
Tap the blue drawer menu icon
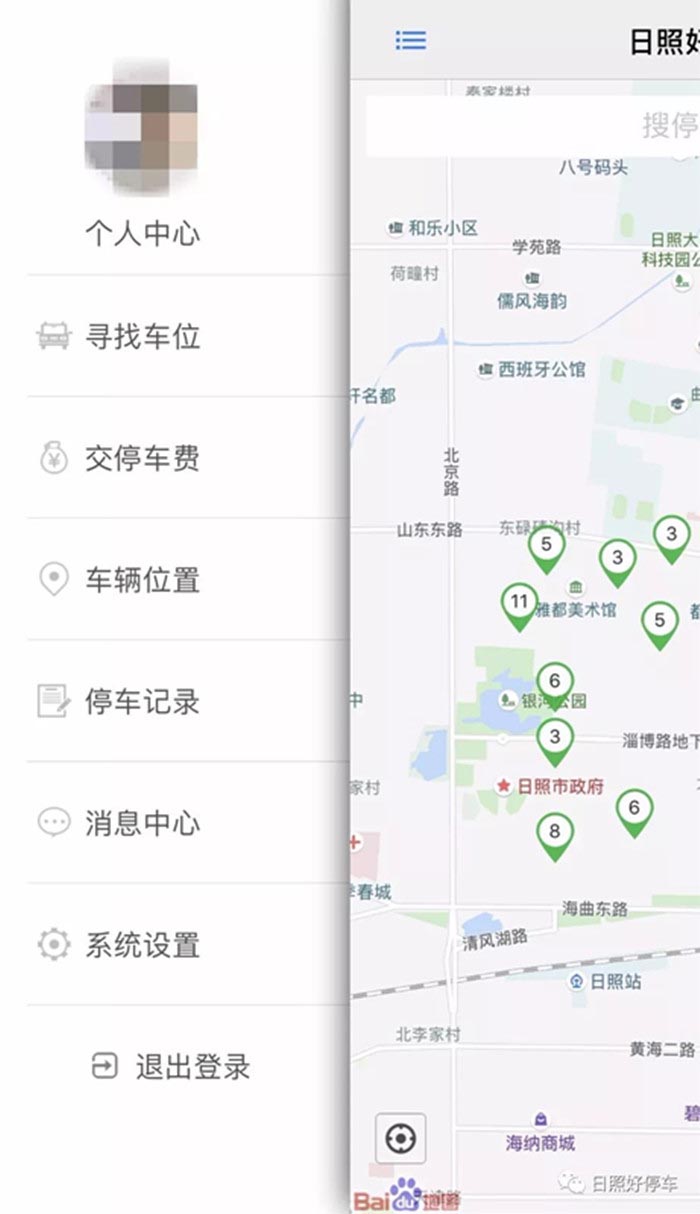coord(411,40)
